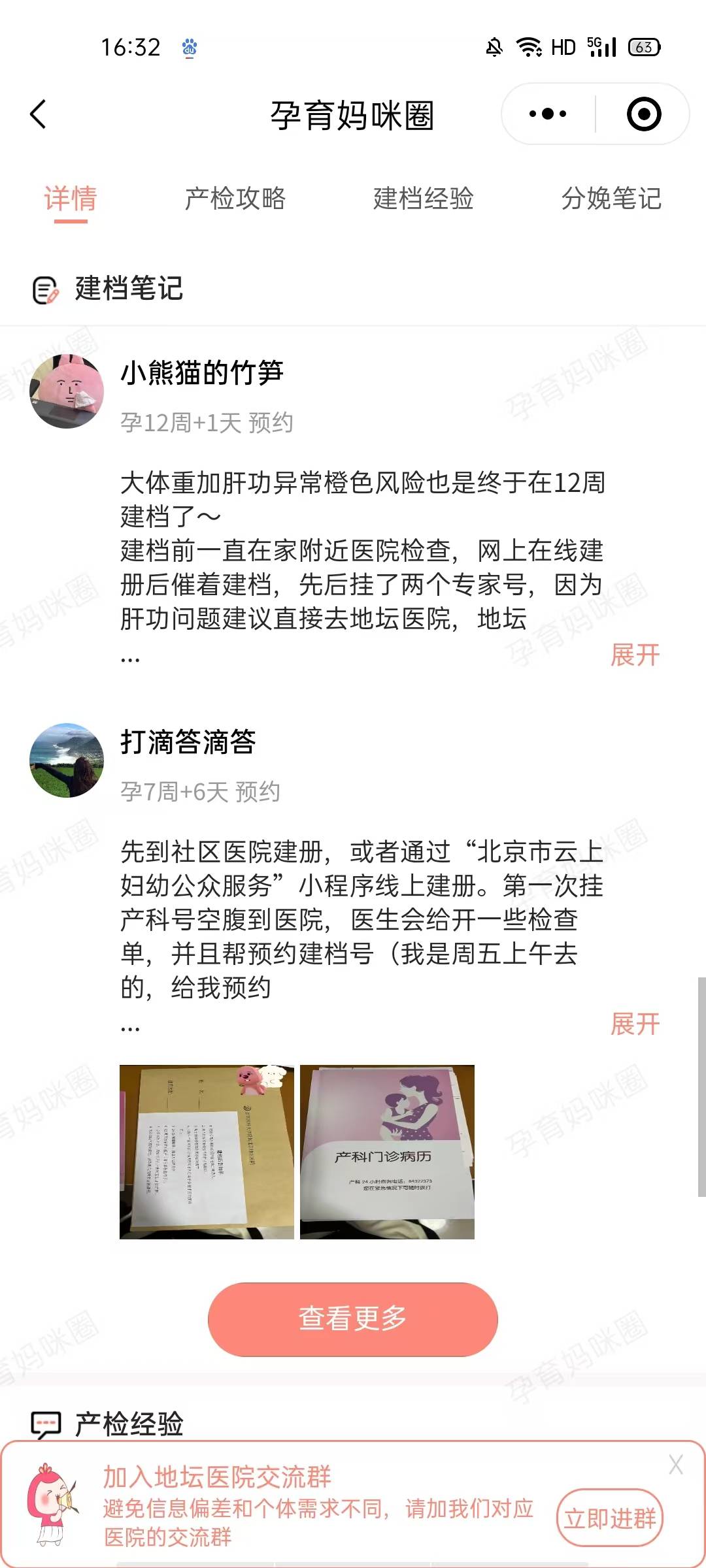
Task: View the envelope photo in 打滴答滴答's note
Action: (x=207, y=1152)
